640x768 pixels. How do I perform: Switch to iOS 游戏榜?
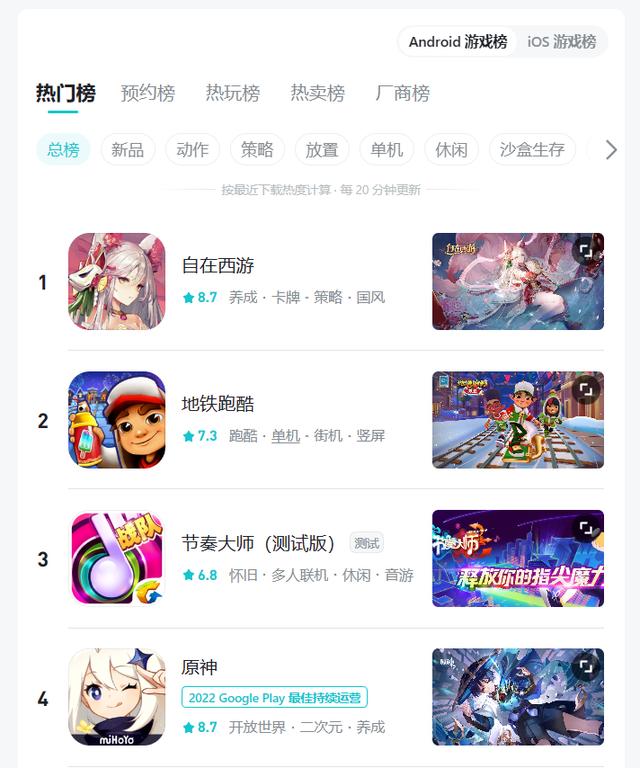[x=561, y=42]
